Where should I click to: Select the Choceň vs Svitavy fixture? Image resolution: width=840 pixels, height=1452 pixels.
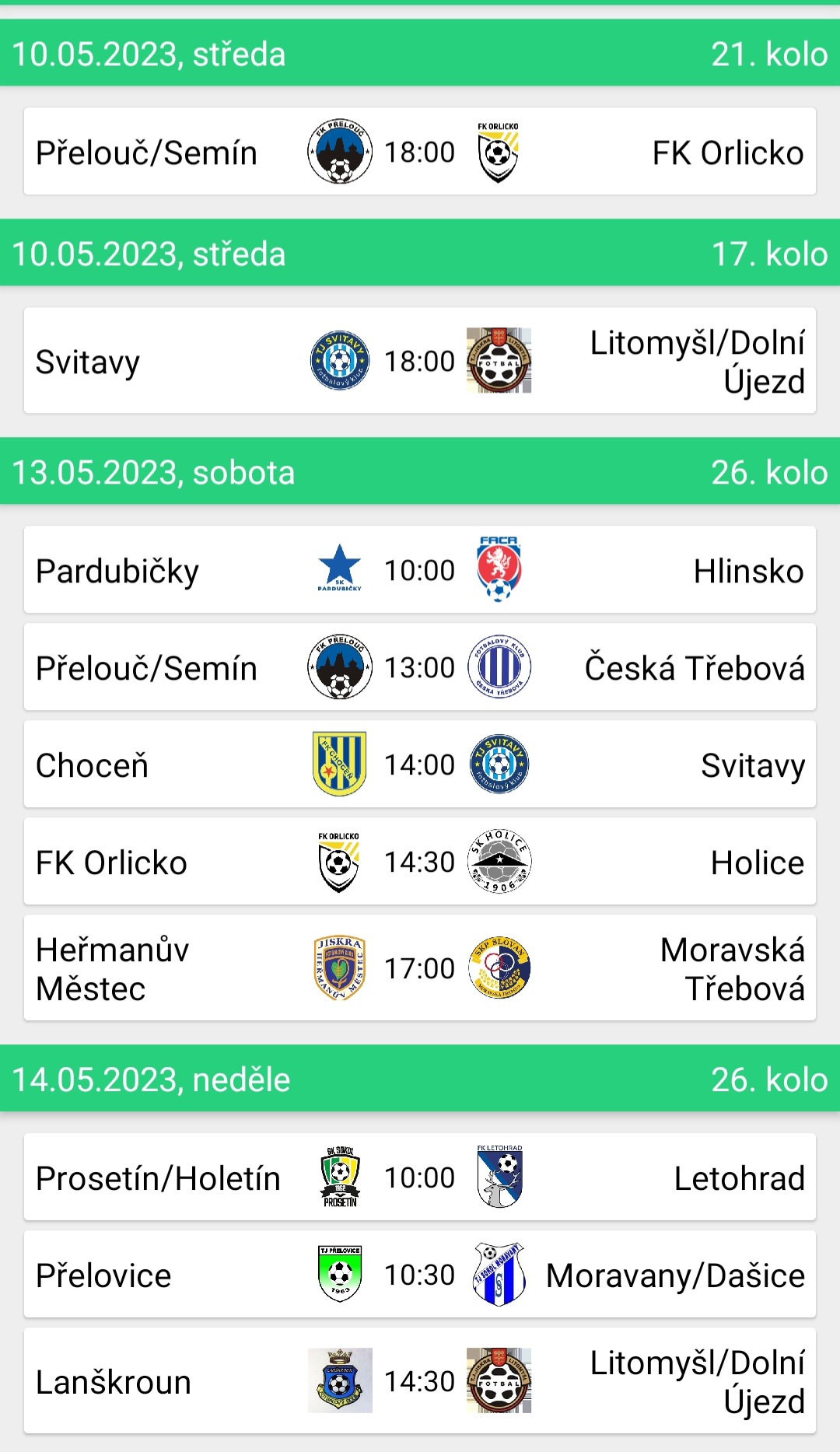(420, 764)
